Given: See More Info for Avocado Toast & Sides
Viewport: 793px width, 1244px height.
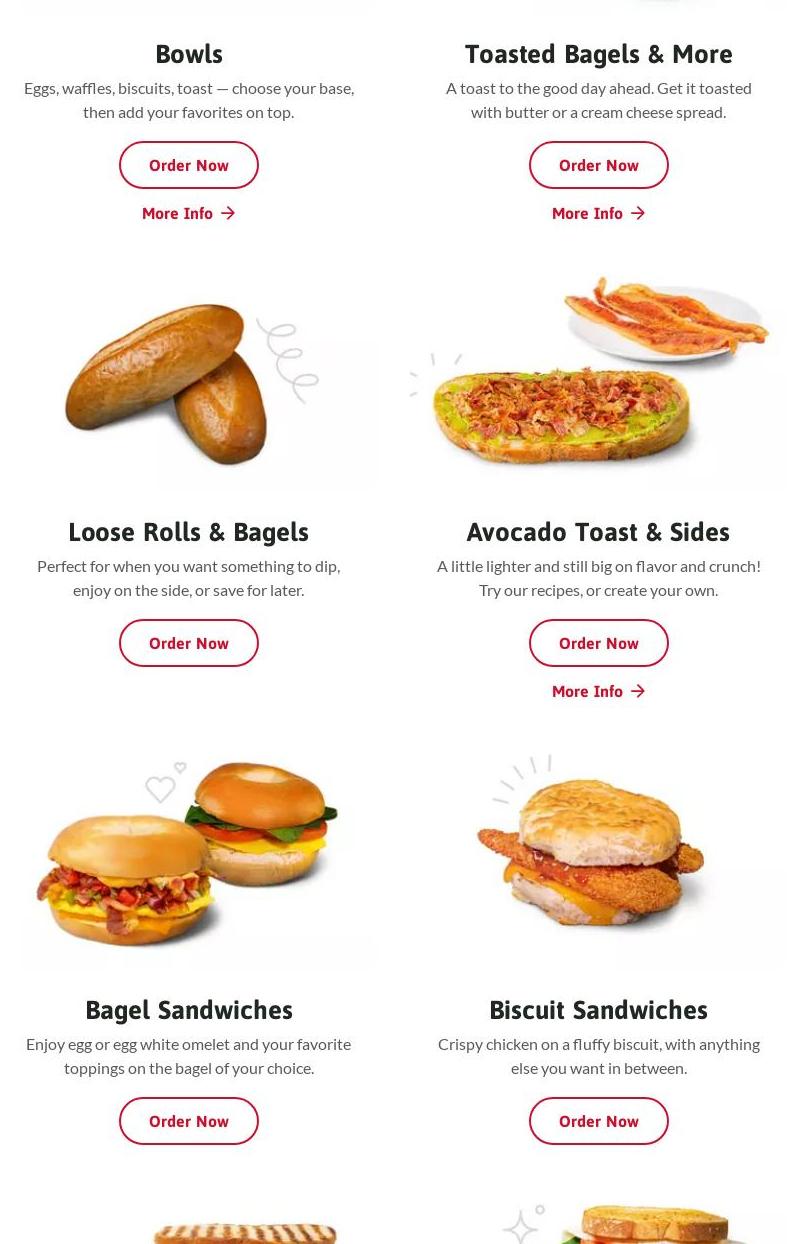Looking at the screenshot, I should click(x=598, y=691).
